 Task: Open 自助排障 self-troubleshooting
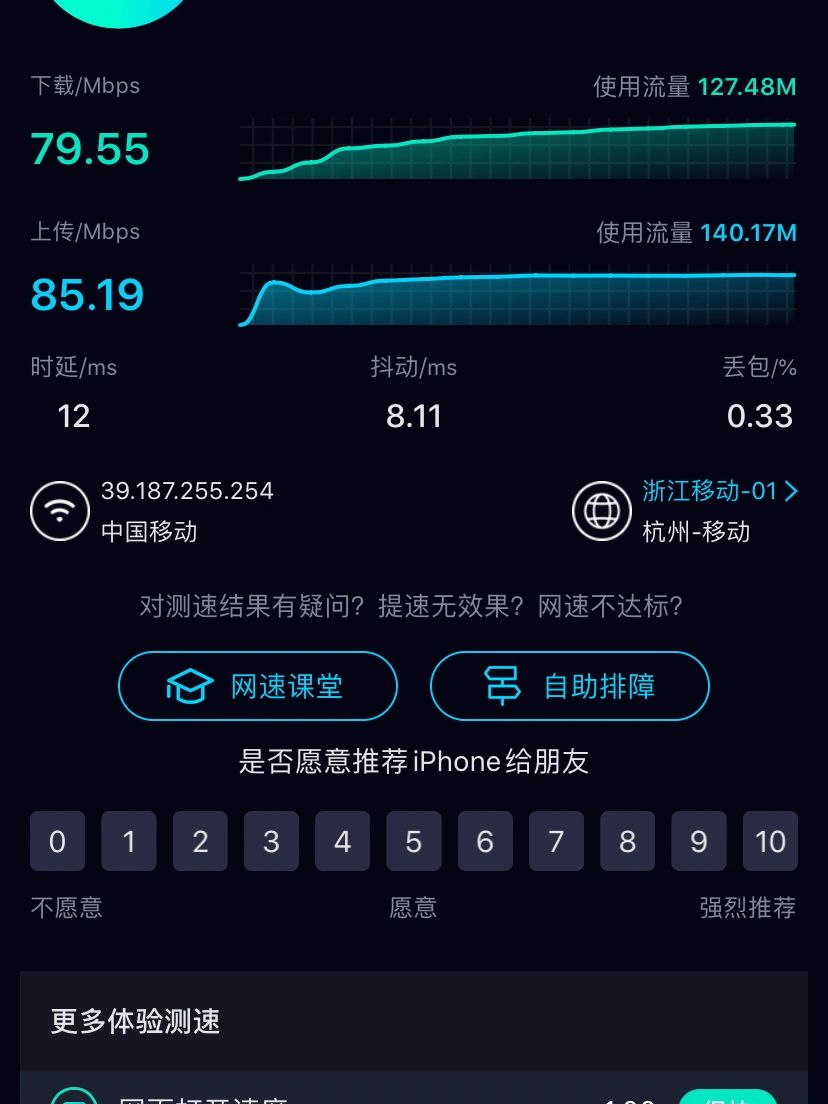570,686
